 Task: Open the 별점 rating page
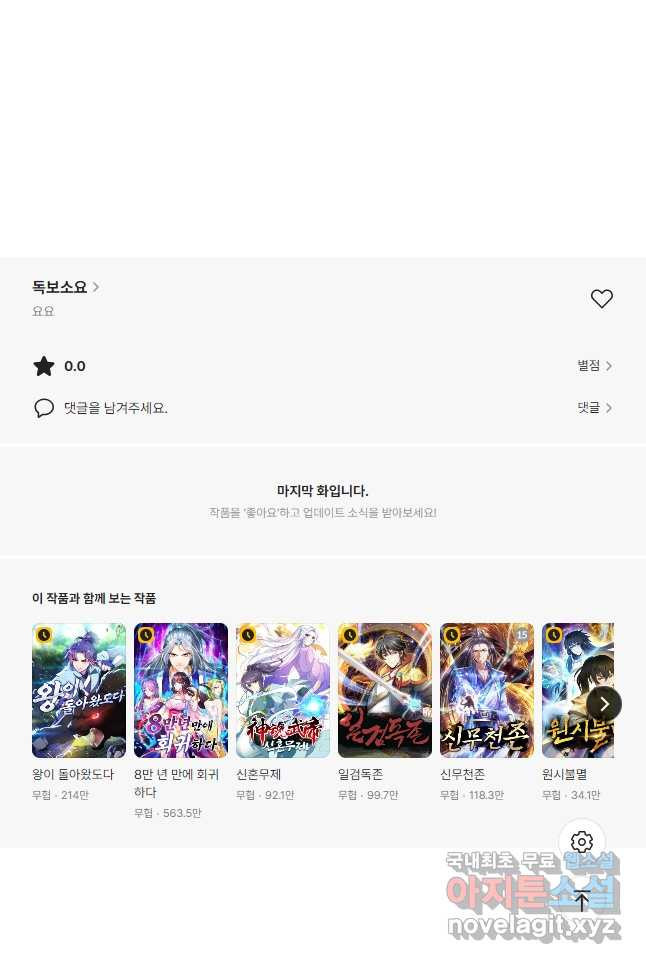coord(594,366)
